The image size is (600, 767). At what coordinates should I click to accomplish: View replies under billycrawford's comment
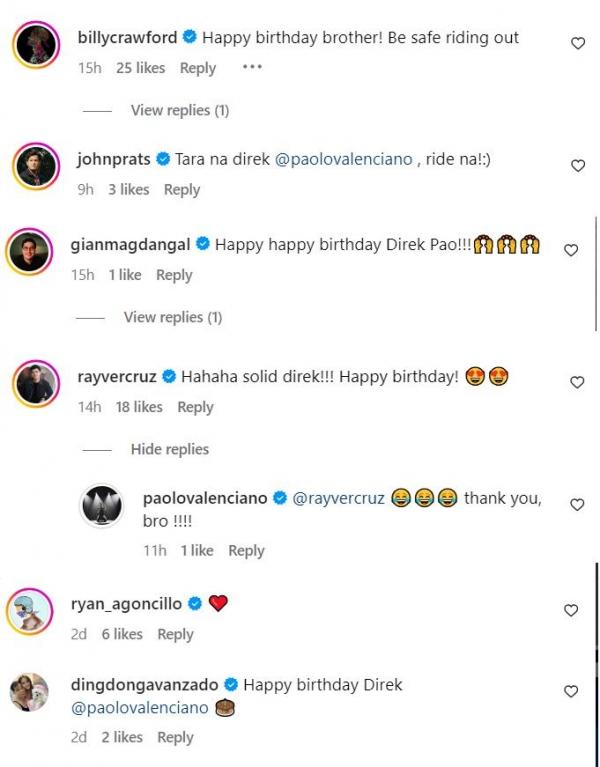pos(179,110)
